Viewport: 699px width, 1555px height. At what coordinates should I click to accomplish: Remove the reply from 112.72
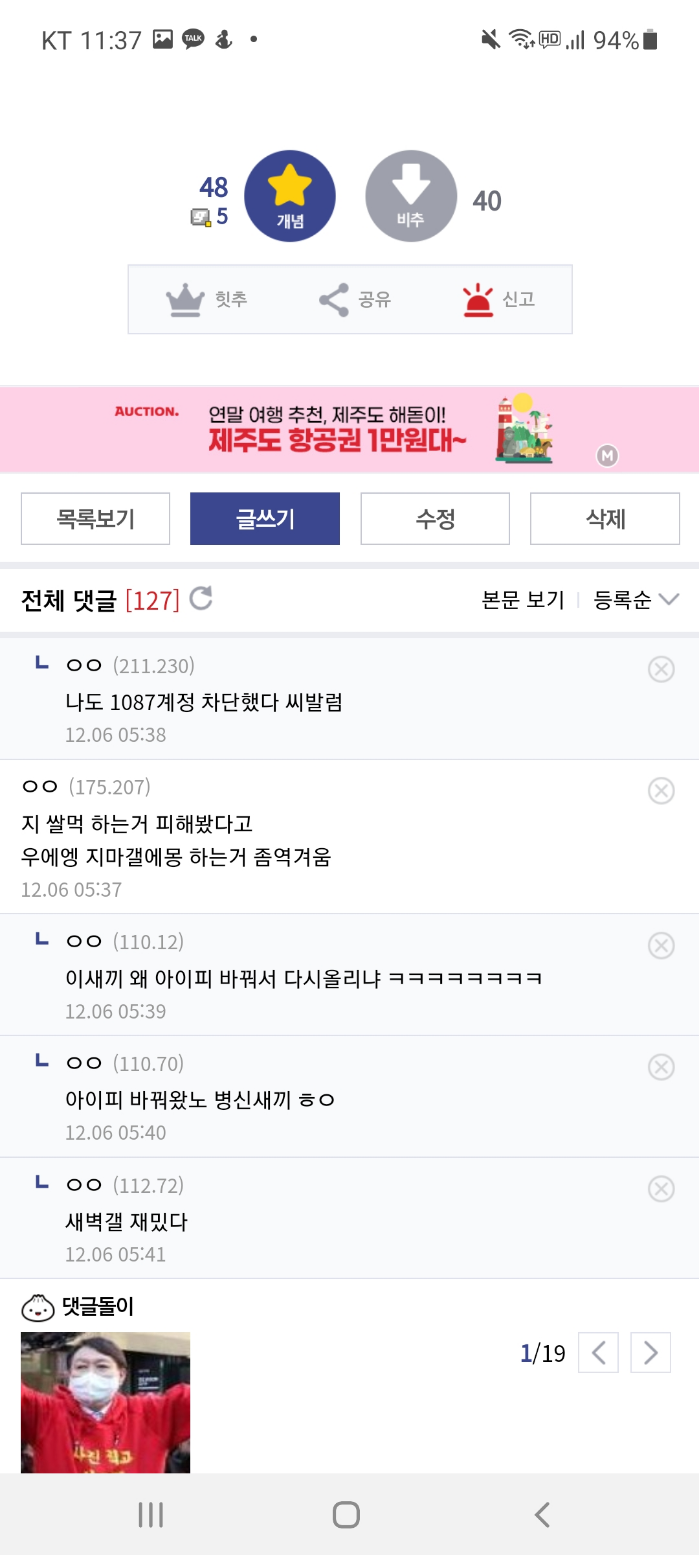coord(661,1189)
